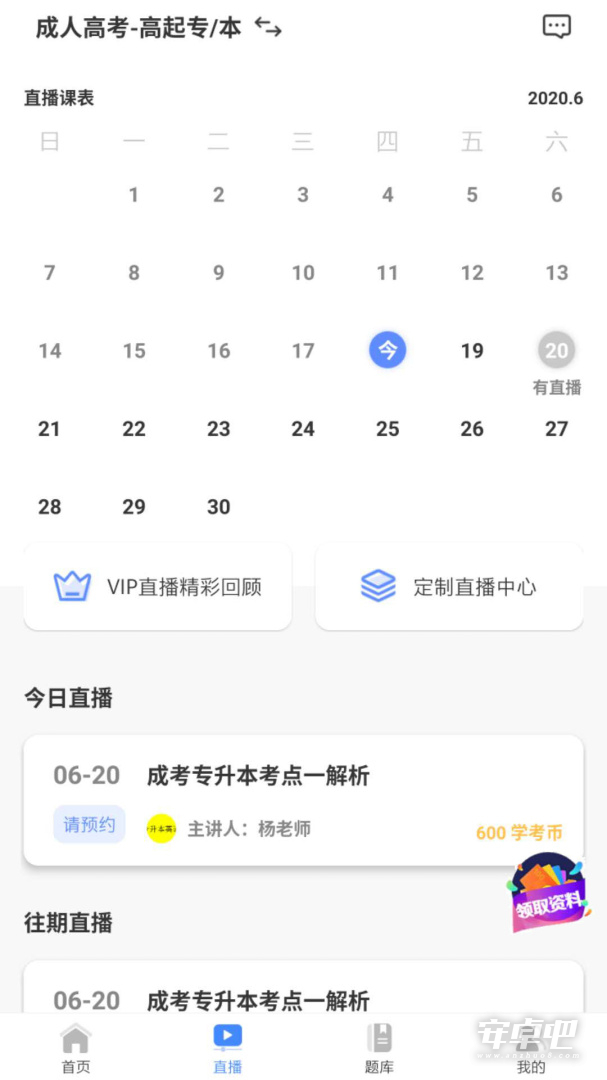This screenshot has width=607, height=1080.
Task: Open 定制直播中心
Action: click(x=449, y=587)
